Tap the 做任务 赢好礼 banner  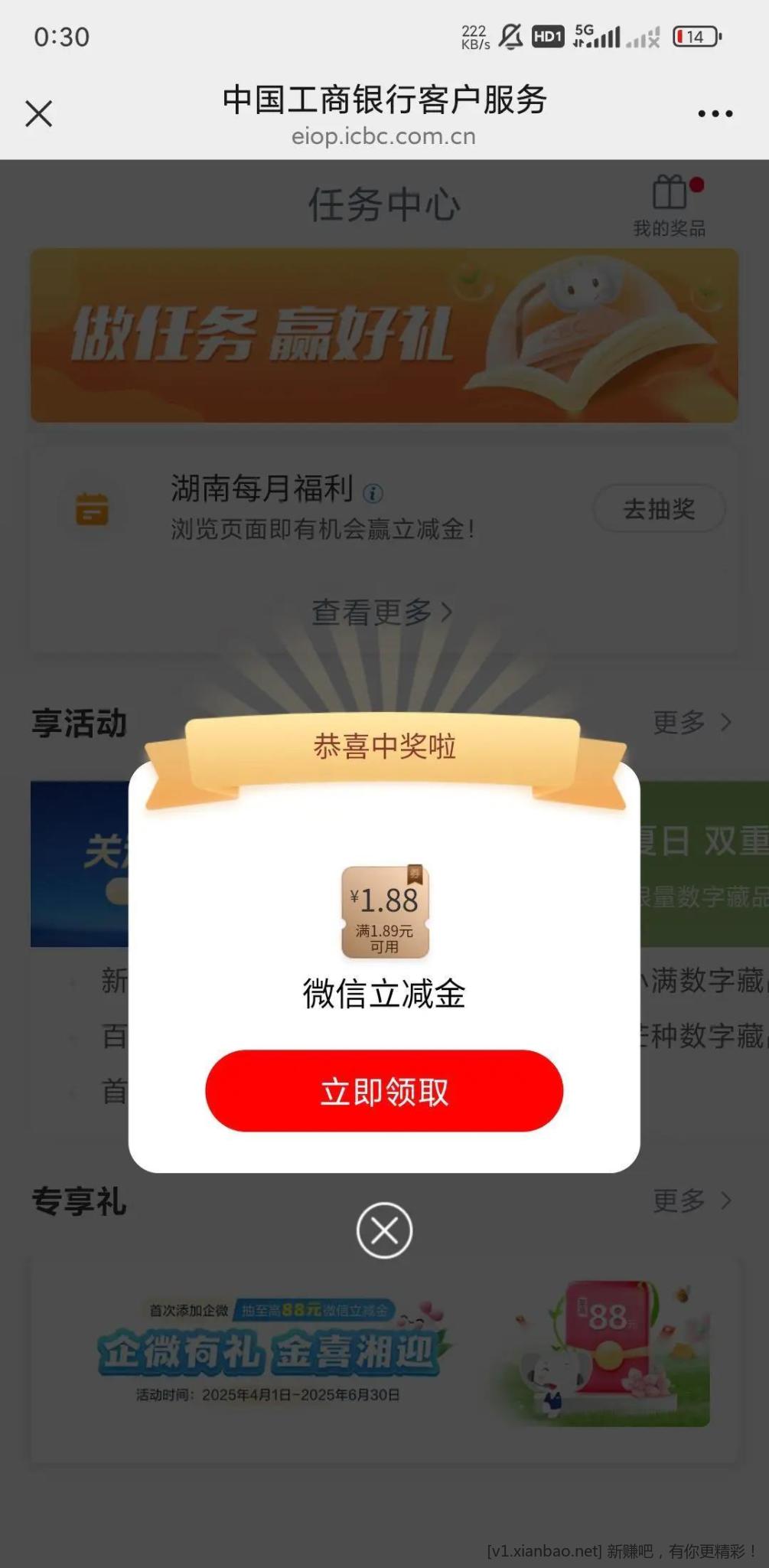point(384,333)
